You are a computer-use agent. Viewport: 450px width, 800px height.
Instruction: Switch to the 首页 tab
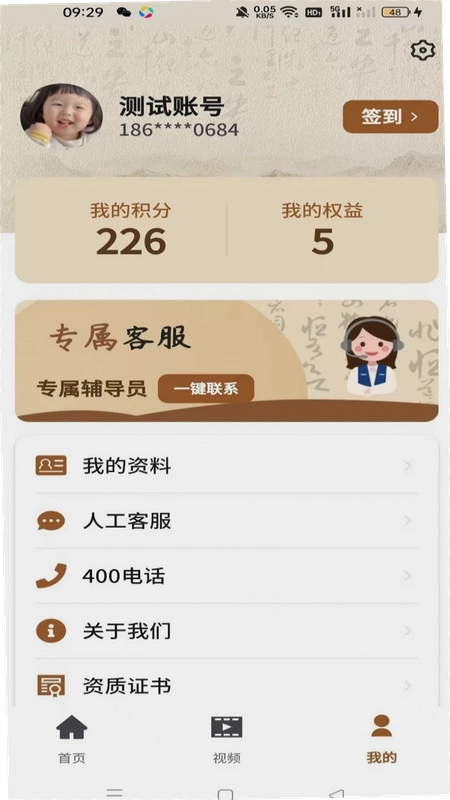(72, 739)
